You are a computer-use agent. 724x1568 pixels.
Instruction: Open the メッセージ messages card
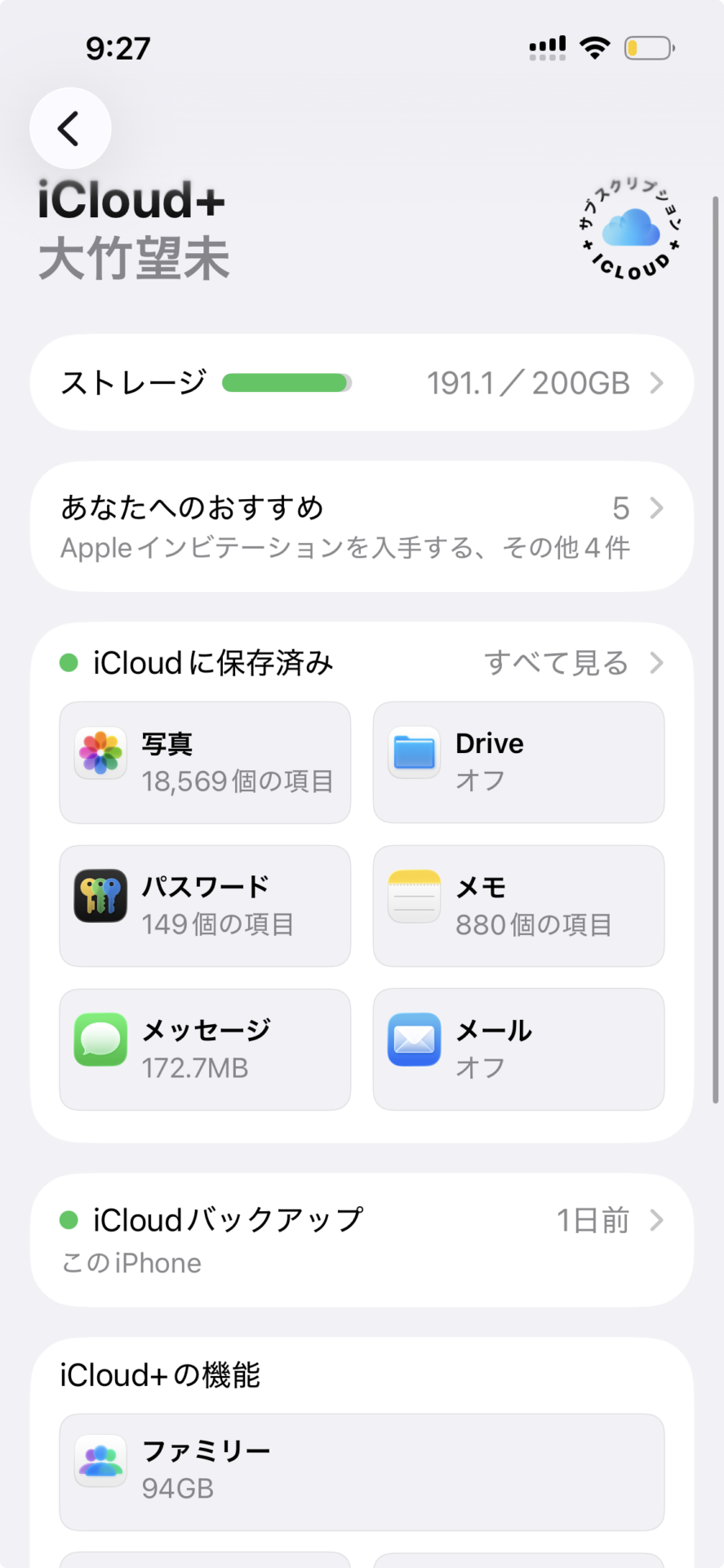(x=205, y=1049)
